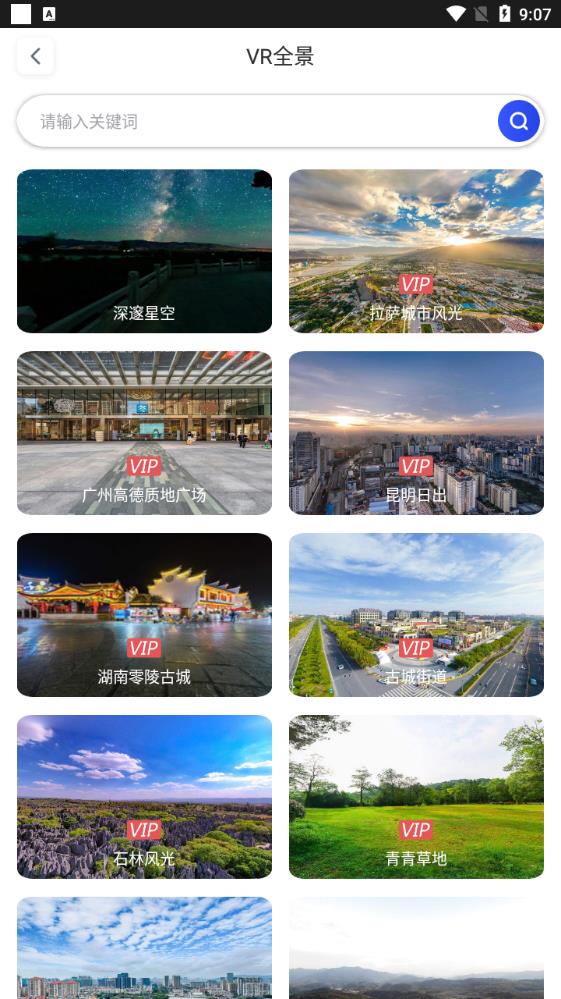
Task: Open the 昆明日出 panorama card
Action: 416,433
